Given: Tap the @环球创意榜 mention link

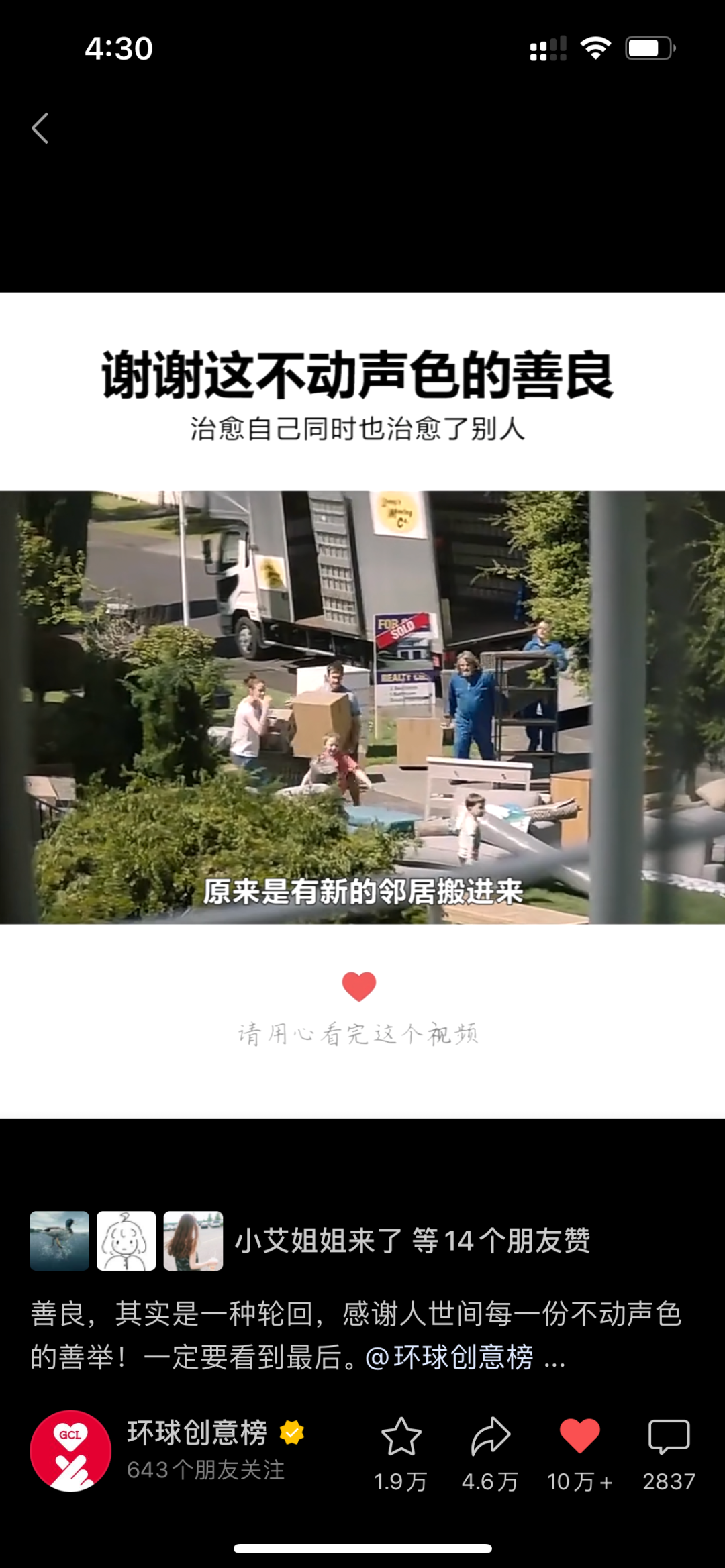Looking at the screenshot, I should [450, 1358].
